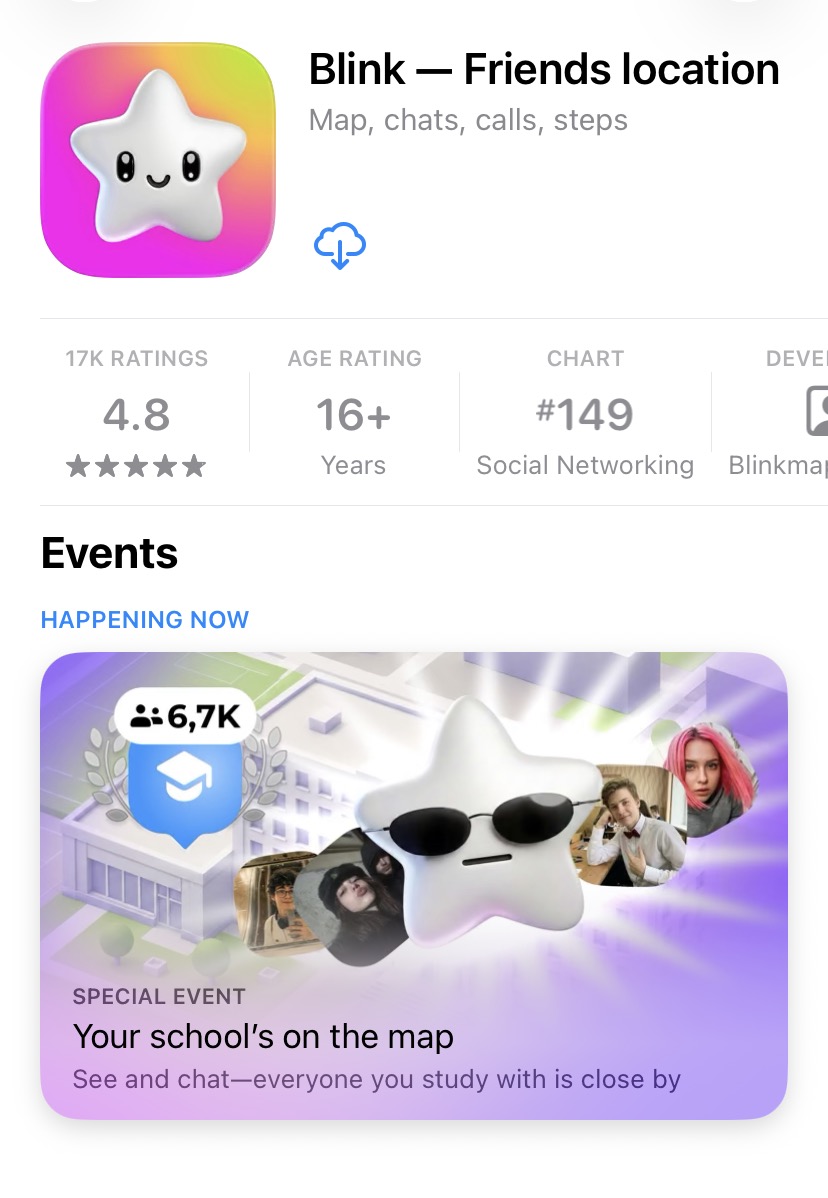Open the 'Your school's on the map' event card
The height and width of the screenshot is (1198, 828).
[414, 886]
